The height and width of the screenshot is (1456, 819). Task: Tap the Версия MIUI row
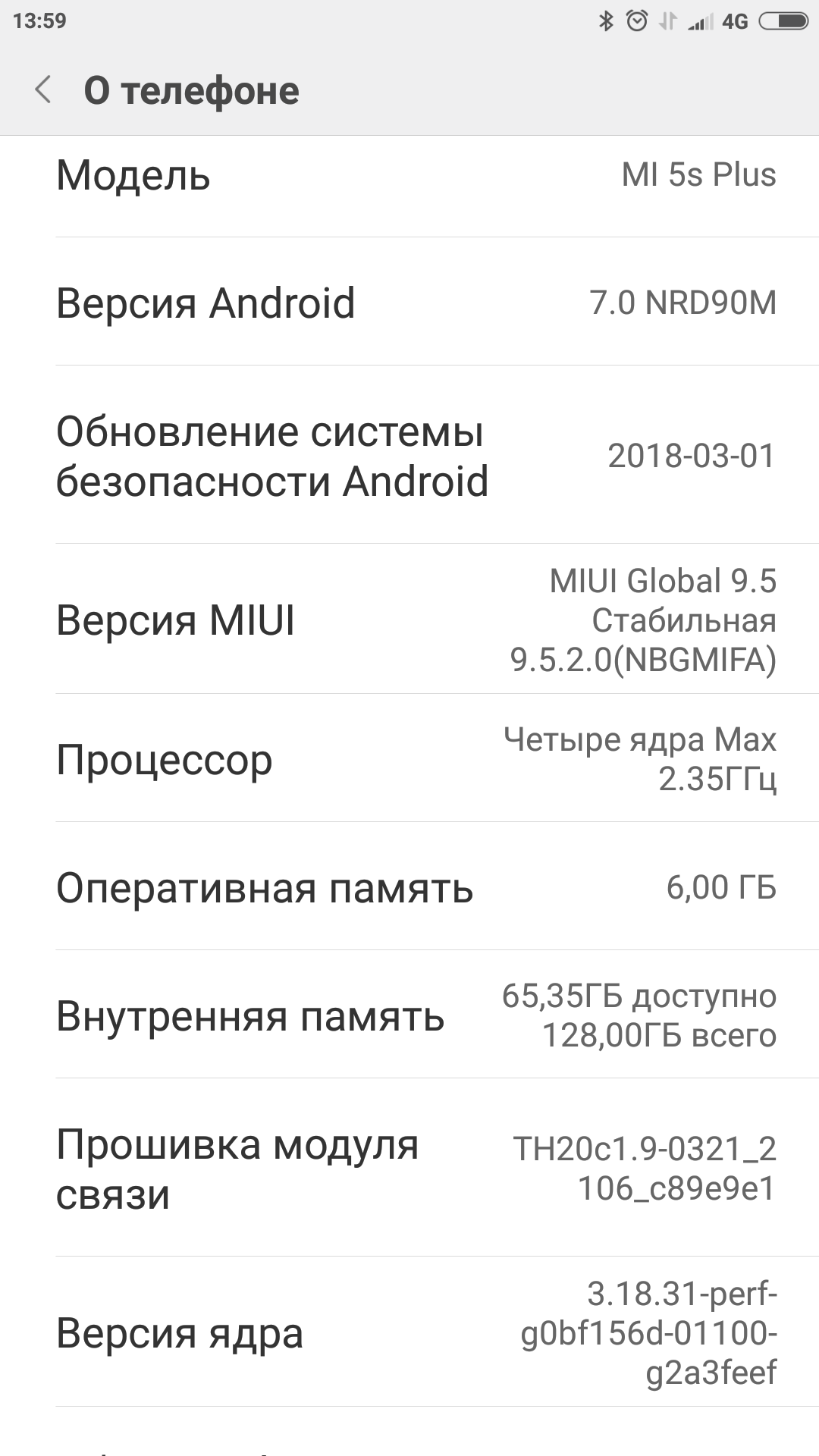pyautogui.click(x=409, y=620)
